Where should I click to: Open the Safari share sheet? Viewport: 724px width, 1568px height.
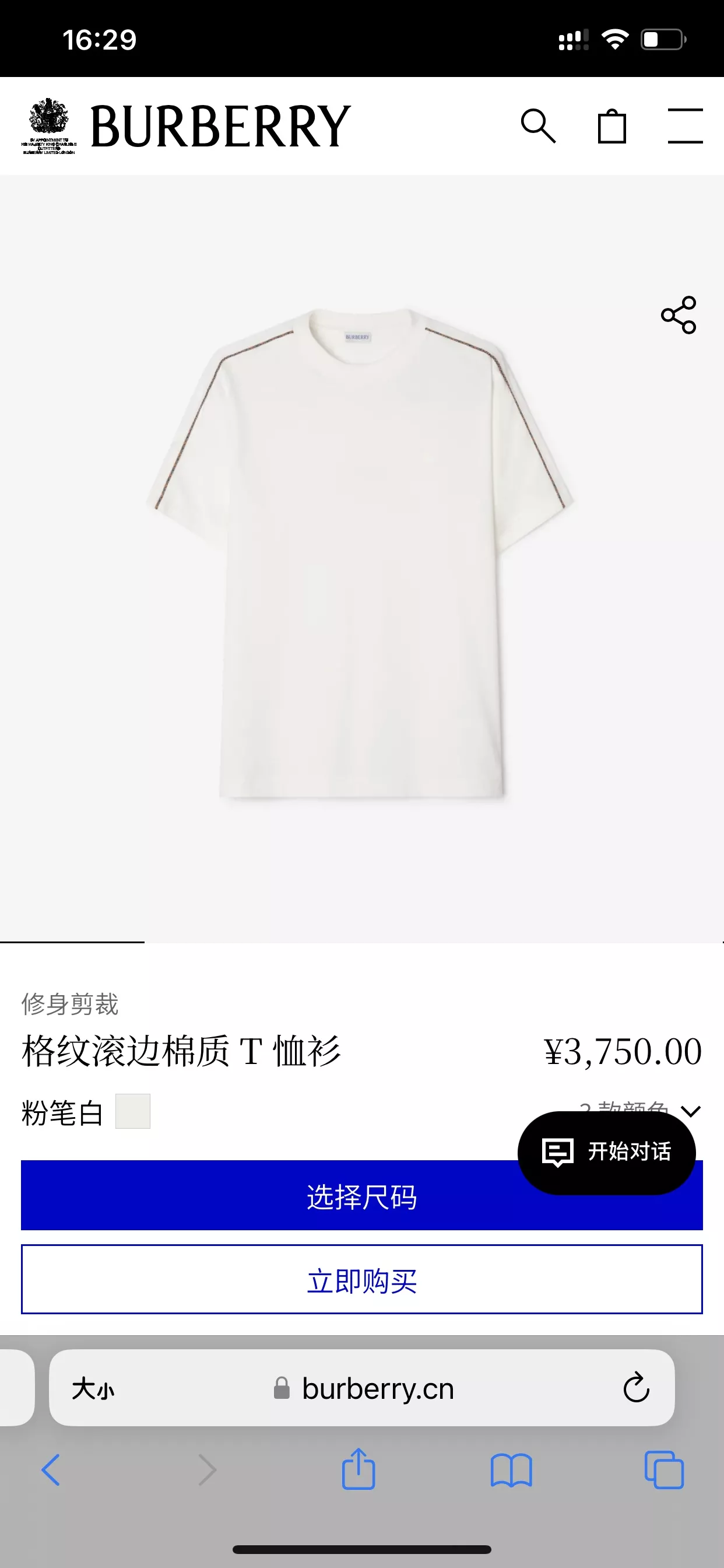pyautogui.click(x=359, y=1468)
